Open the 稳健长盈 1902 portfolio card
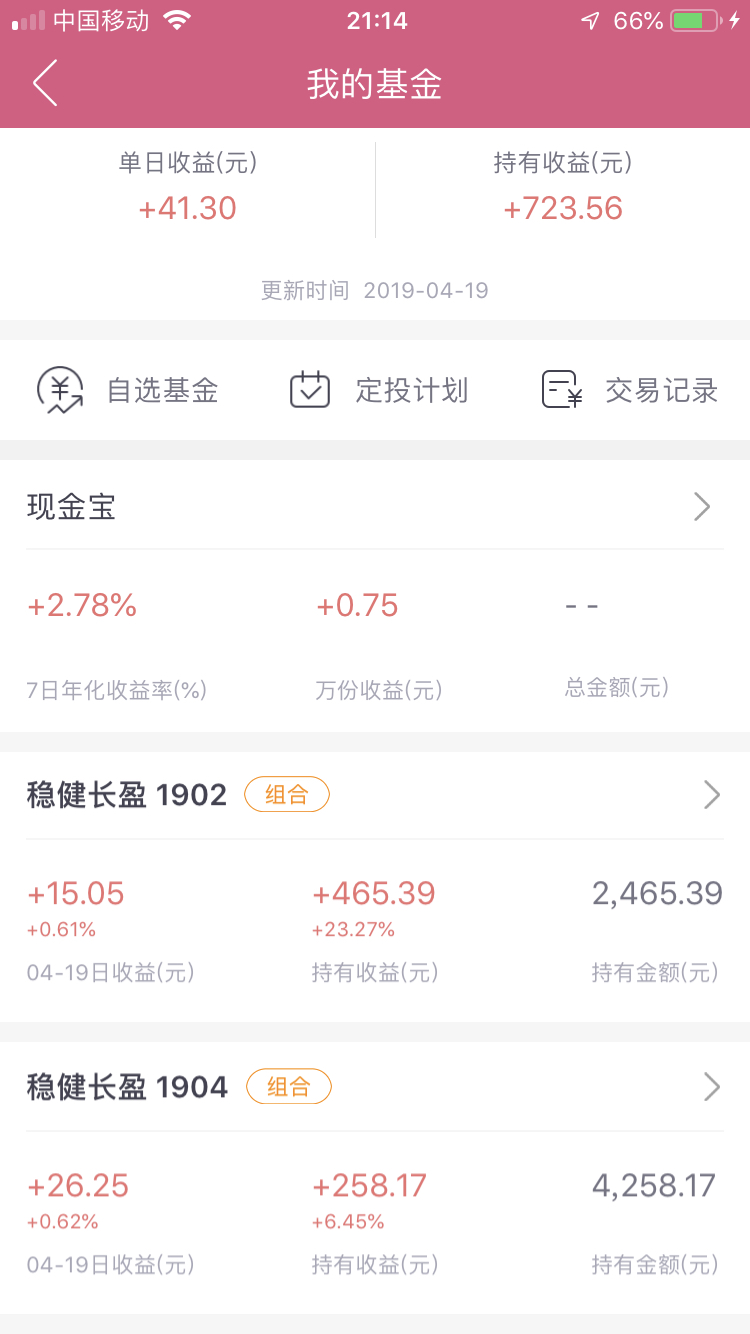The height and width of the screenshot is (1334, 750). pyautogui.click(x=375, y=886)
